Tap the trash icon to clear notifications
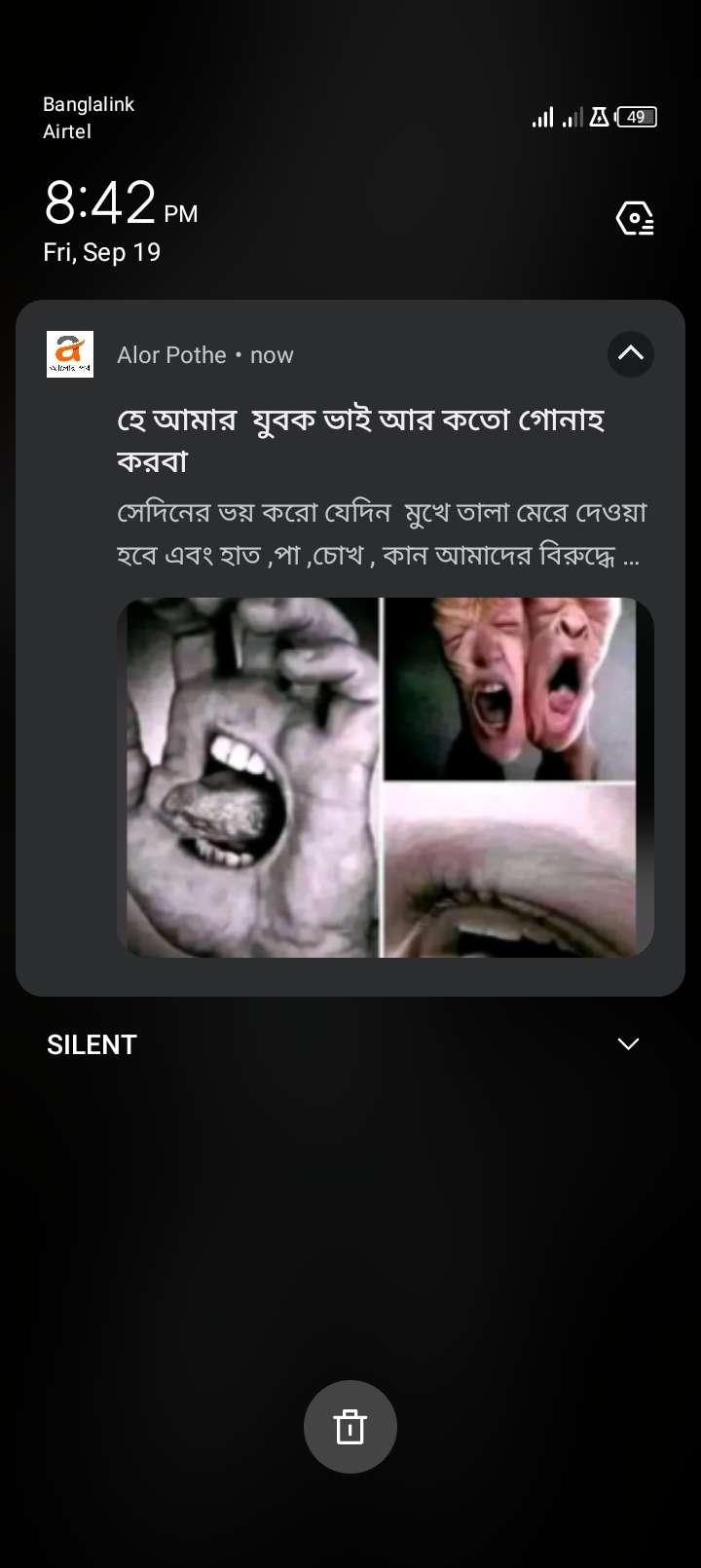Image resolution: width=701 pixels, height=1568 pixels. (350, 1426)
